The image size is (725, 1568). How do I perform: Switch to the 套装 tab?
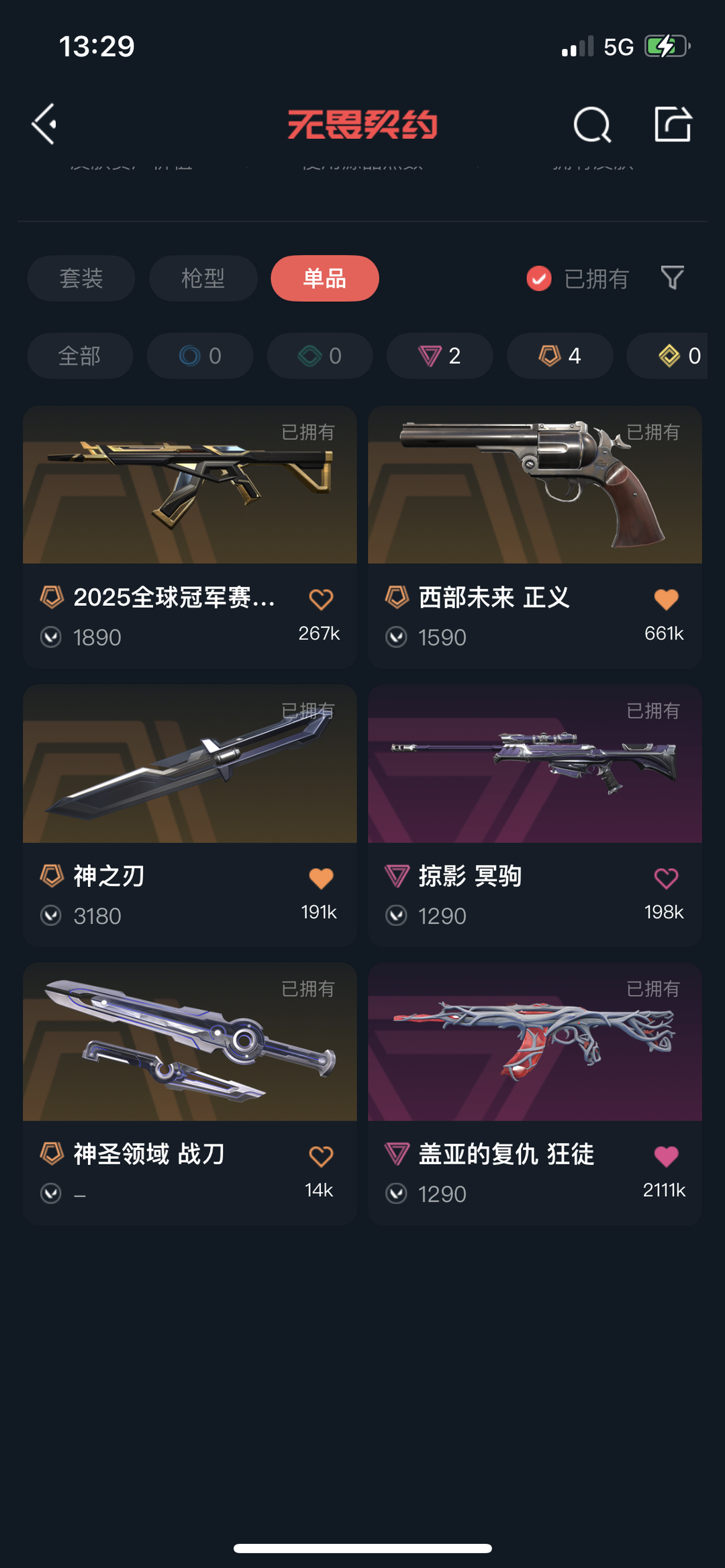pos(81,278)
